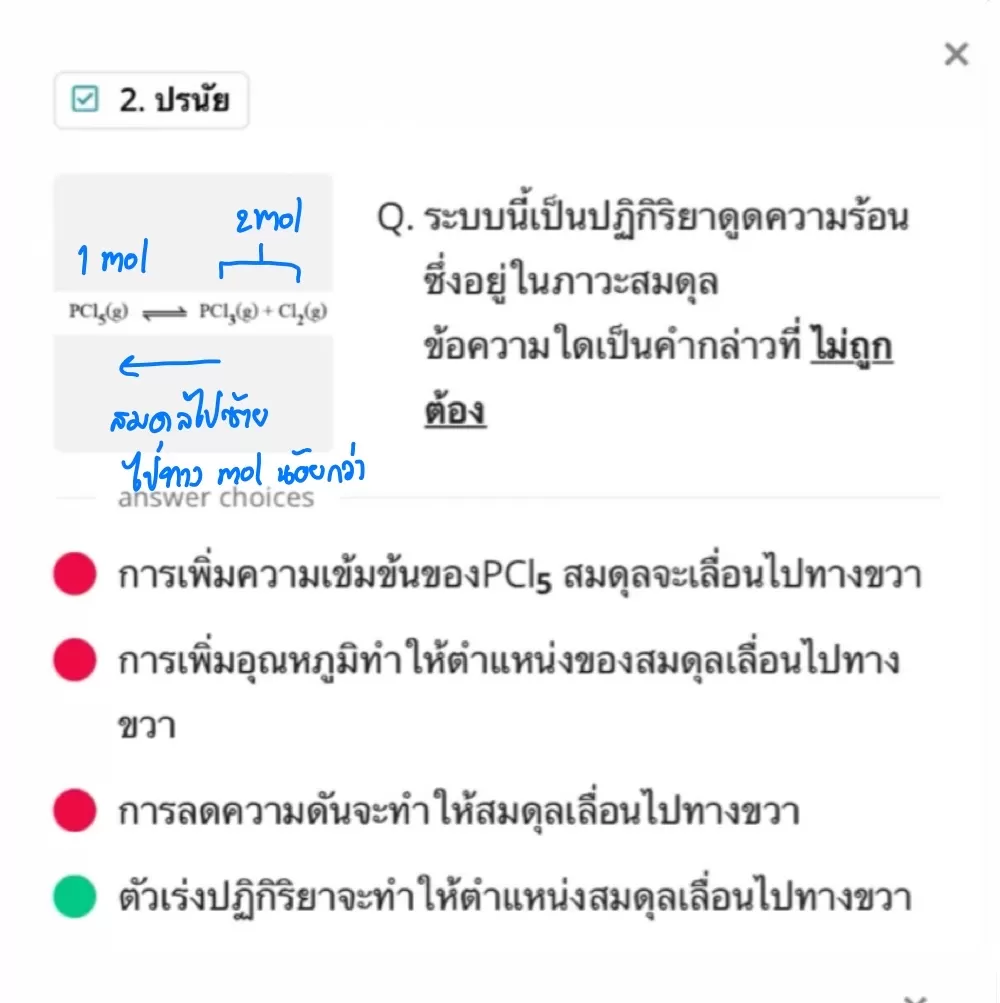Screen dimensions: 1000x1003
Task: Open the PCl5 equilibrium equation image
Action: (x=194, y=312)
